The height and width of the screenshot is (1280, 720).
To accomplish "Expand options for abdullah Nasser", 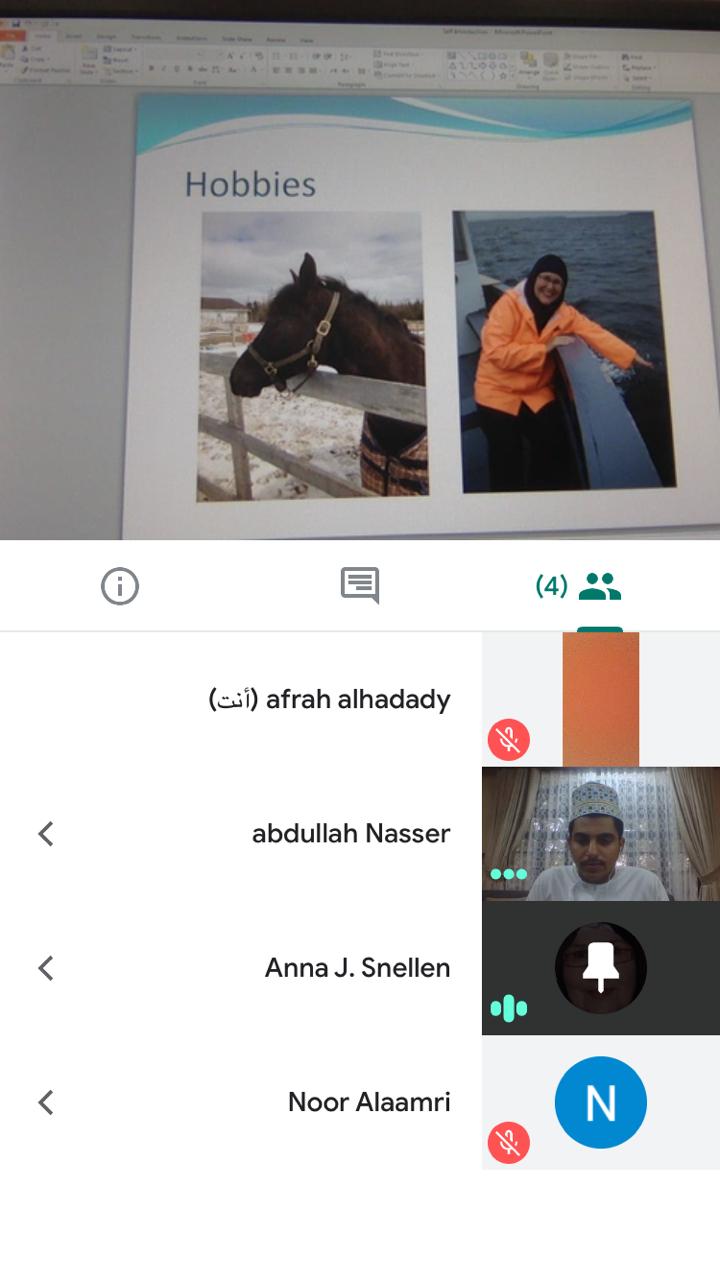I will tap(46, 834).
